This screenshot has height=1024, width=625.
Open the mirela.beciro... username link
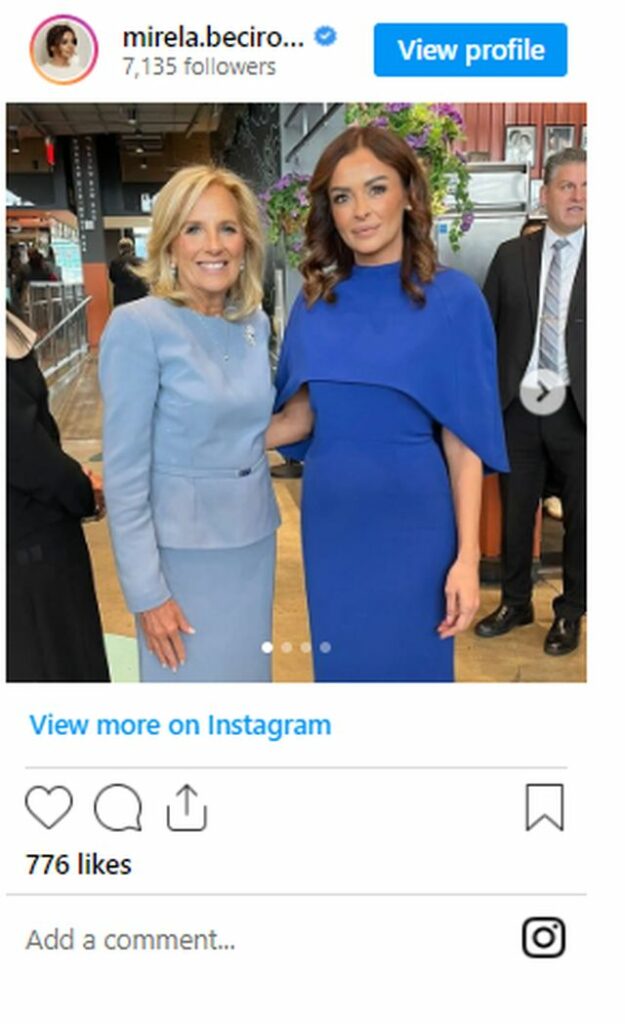pyautogui.click(x=212, y=37)
